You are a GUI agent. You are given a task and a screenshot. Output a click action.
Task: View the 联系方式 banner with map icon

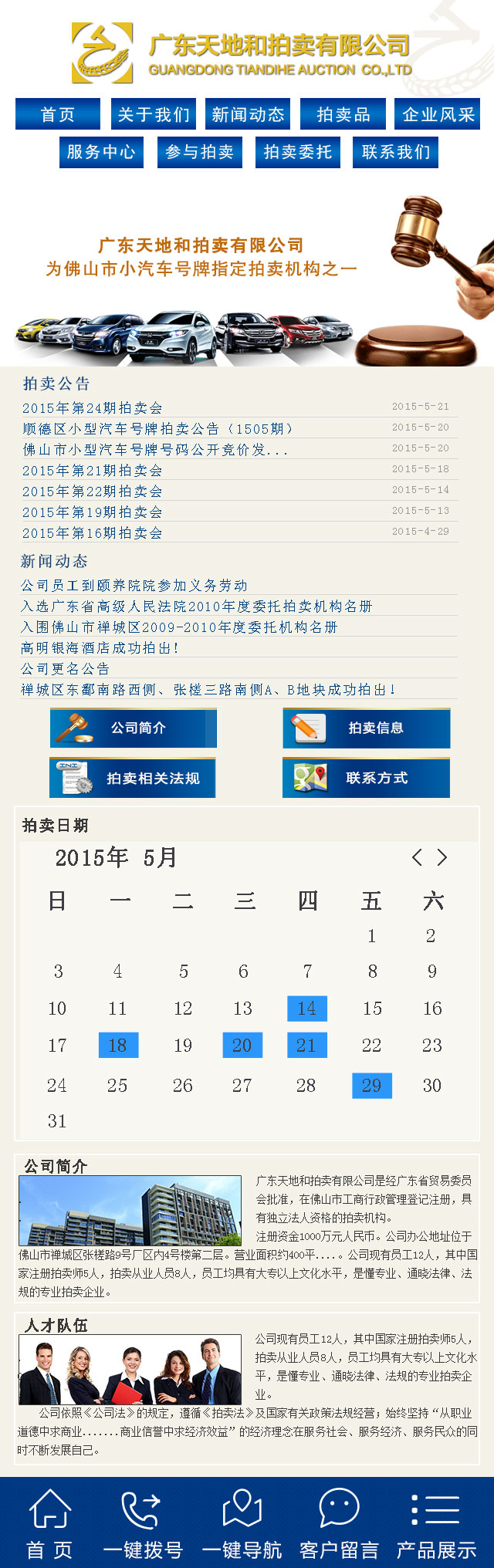tap(366, 778)
